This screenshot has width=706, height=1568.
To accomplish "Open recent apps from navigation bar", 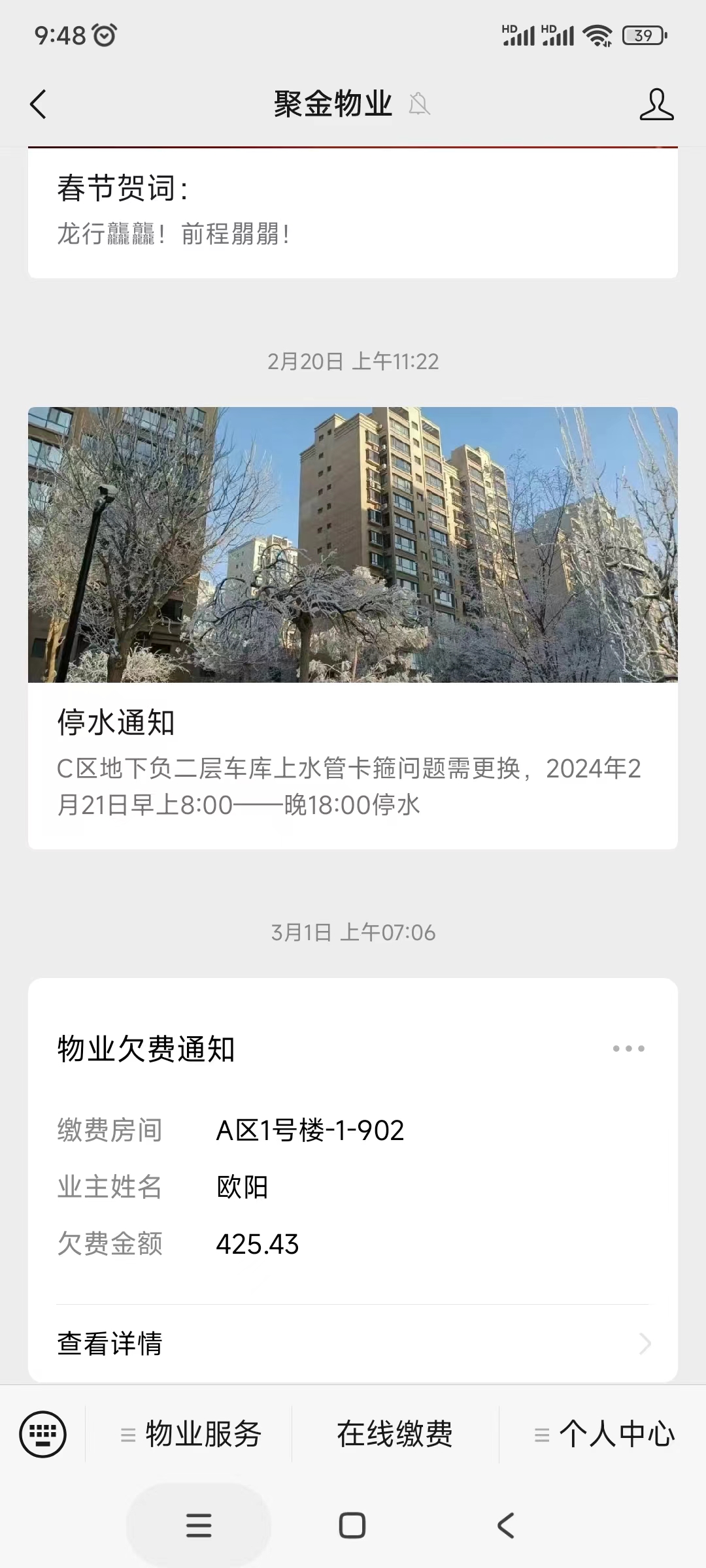I will [x=199, y=1526].
